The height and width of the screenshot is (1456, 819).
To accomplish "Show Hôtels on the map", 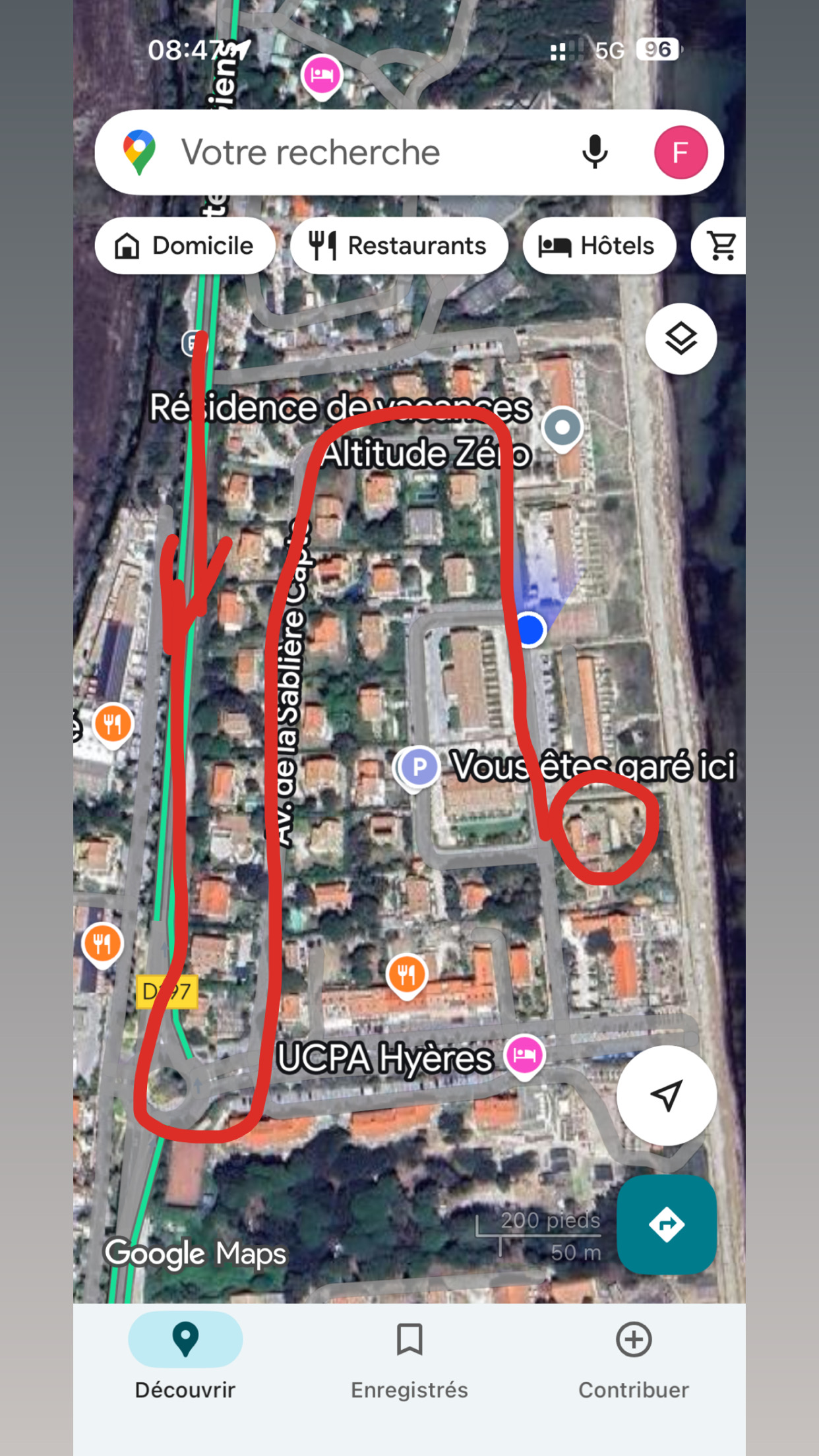I will click(599, 246).
